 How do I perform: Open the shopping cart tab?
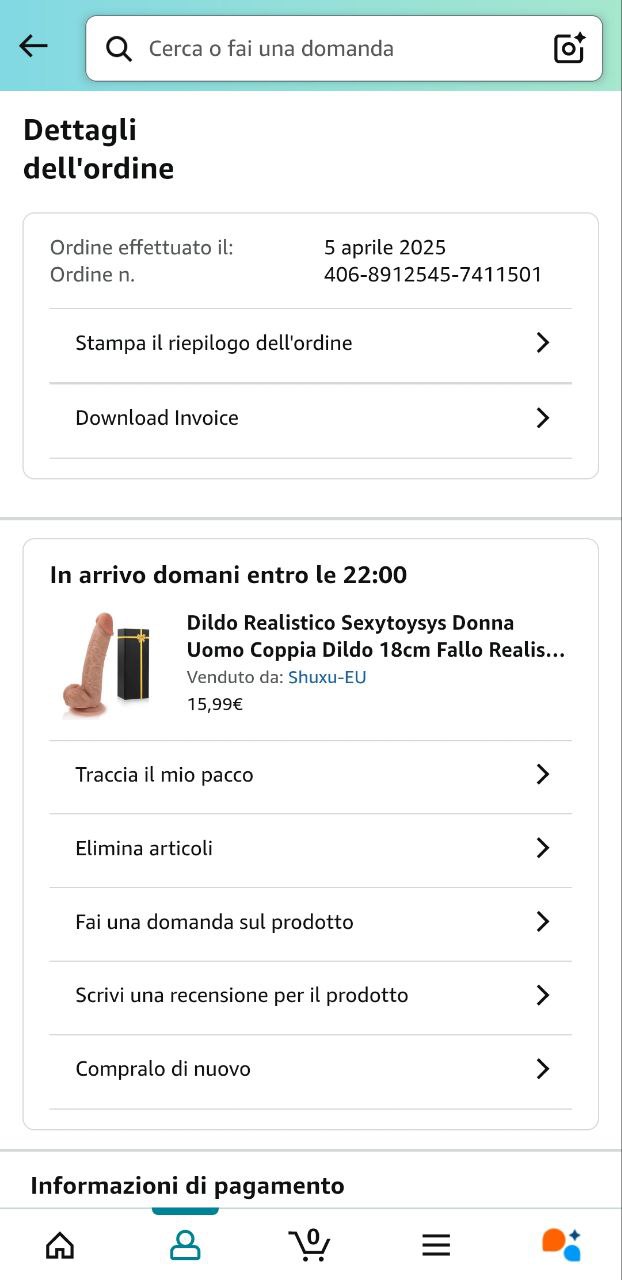tap(310, 1245)
